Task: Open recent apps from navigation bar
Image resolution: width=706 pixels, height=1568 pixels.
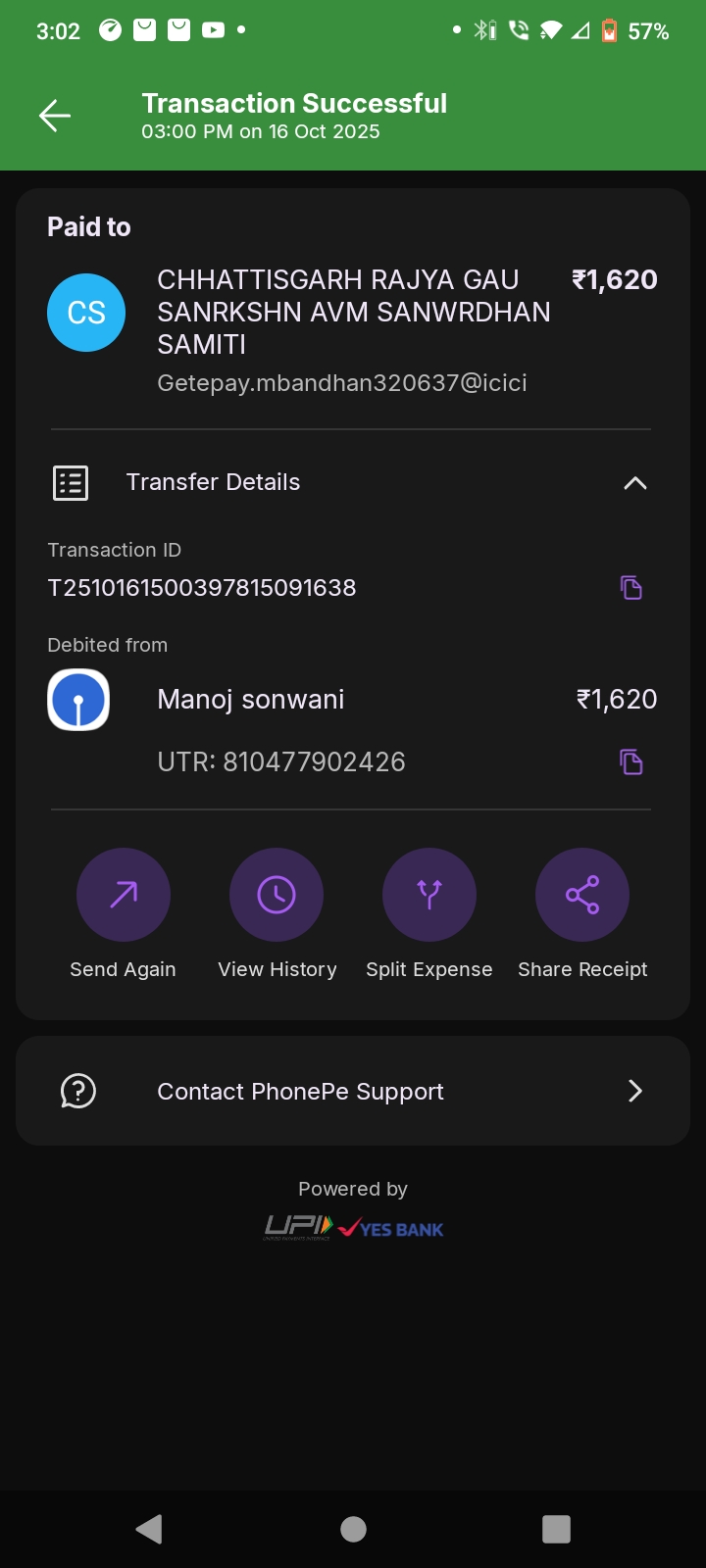Action: [x=556, y=1529]
